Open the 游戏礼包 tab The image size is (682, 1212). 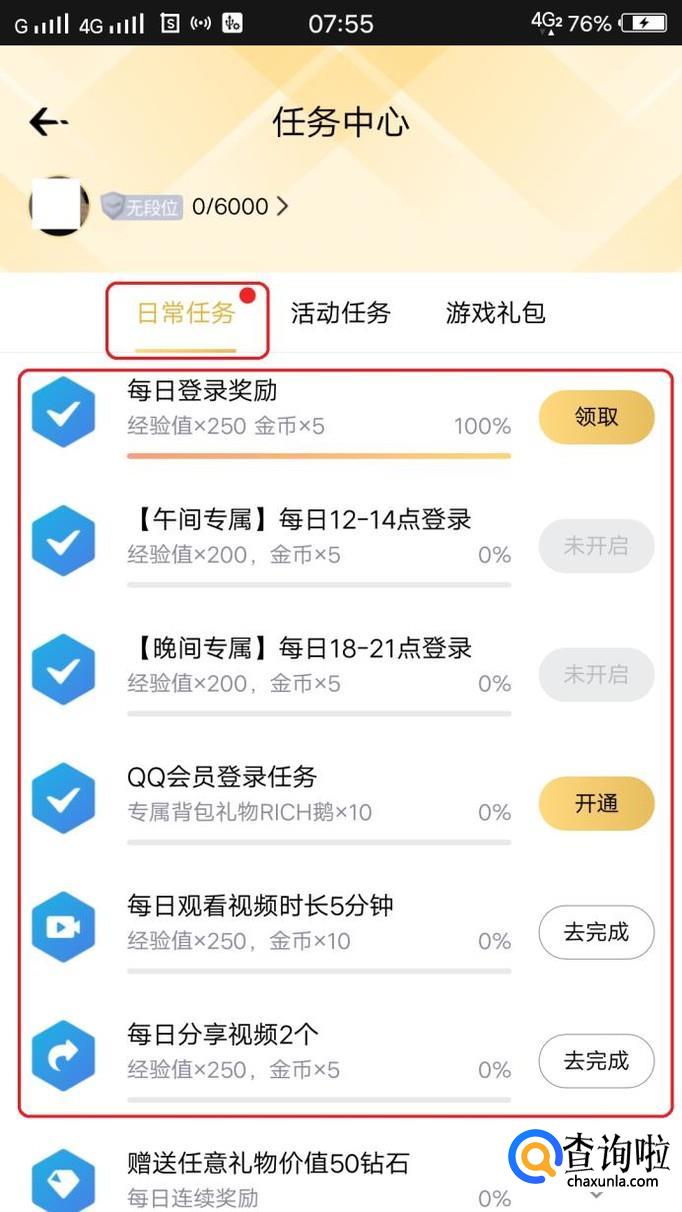[x=495, y=313]
